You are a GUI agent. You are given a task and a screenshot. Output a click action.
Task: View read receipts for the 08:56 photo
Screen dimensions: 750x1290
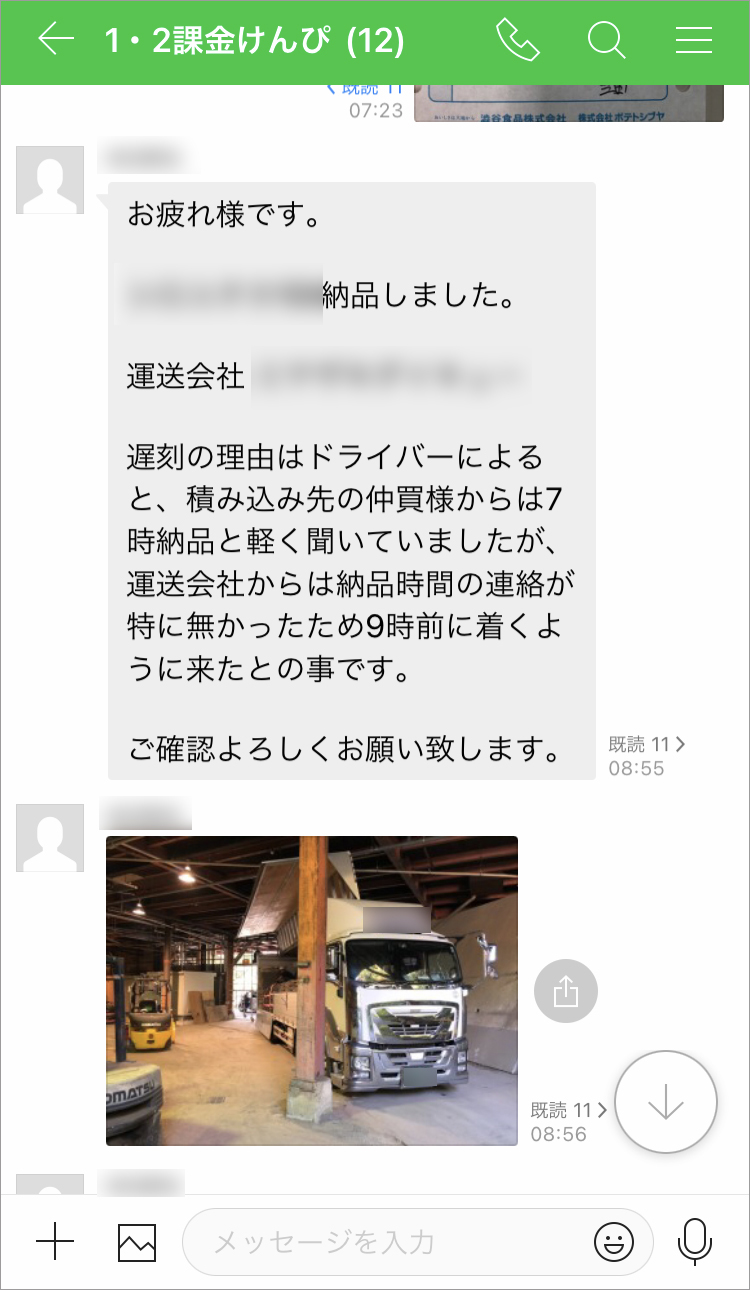coord(569,1110)
